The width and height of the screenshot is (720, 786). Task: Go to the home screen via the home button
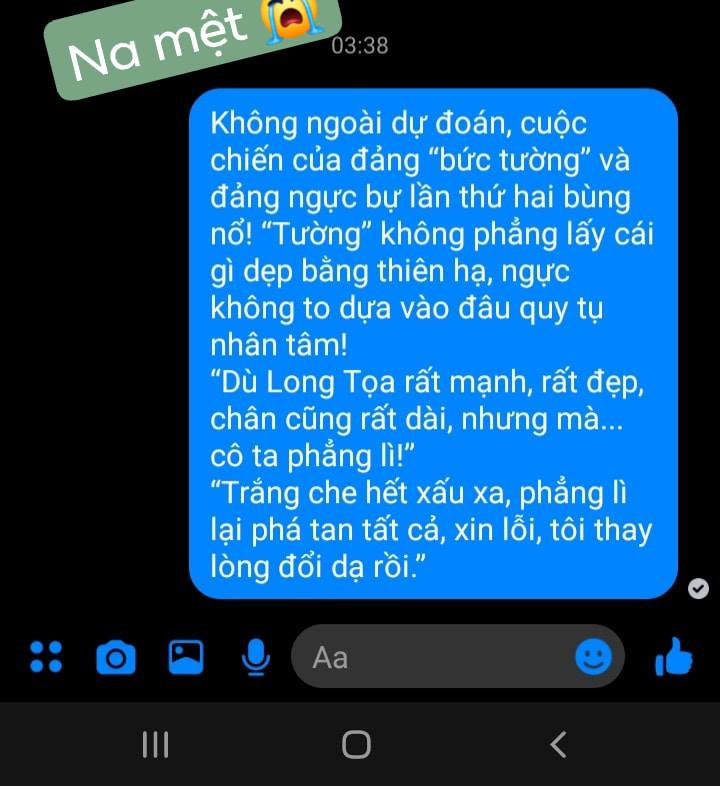pyautogui.click(x=356, y=744)
